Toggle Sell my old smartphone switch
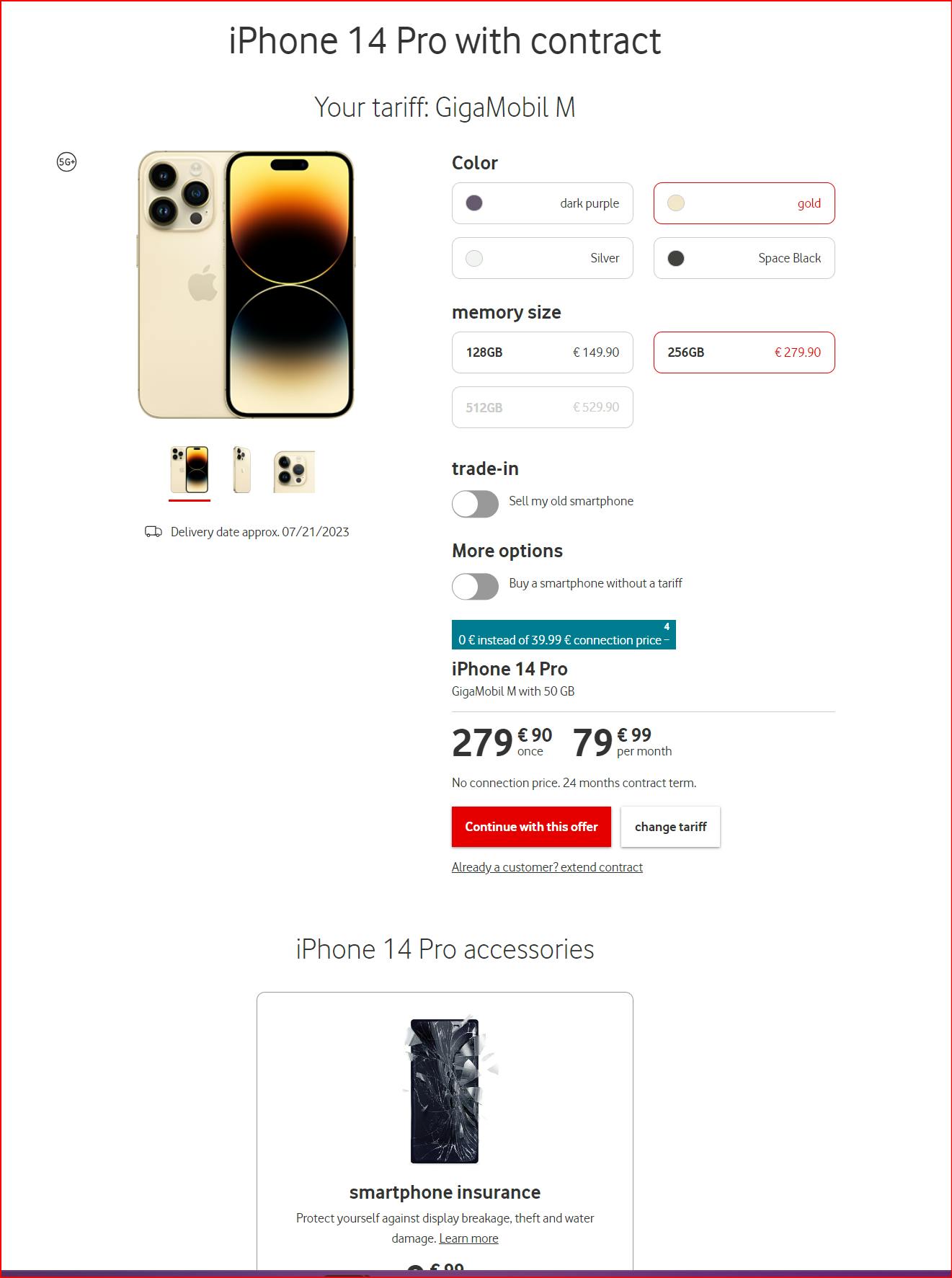 (x=475, y=504)
